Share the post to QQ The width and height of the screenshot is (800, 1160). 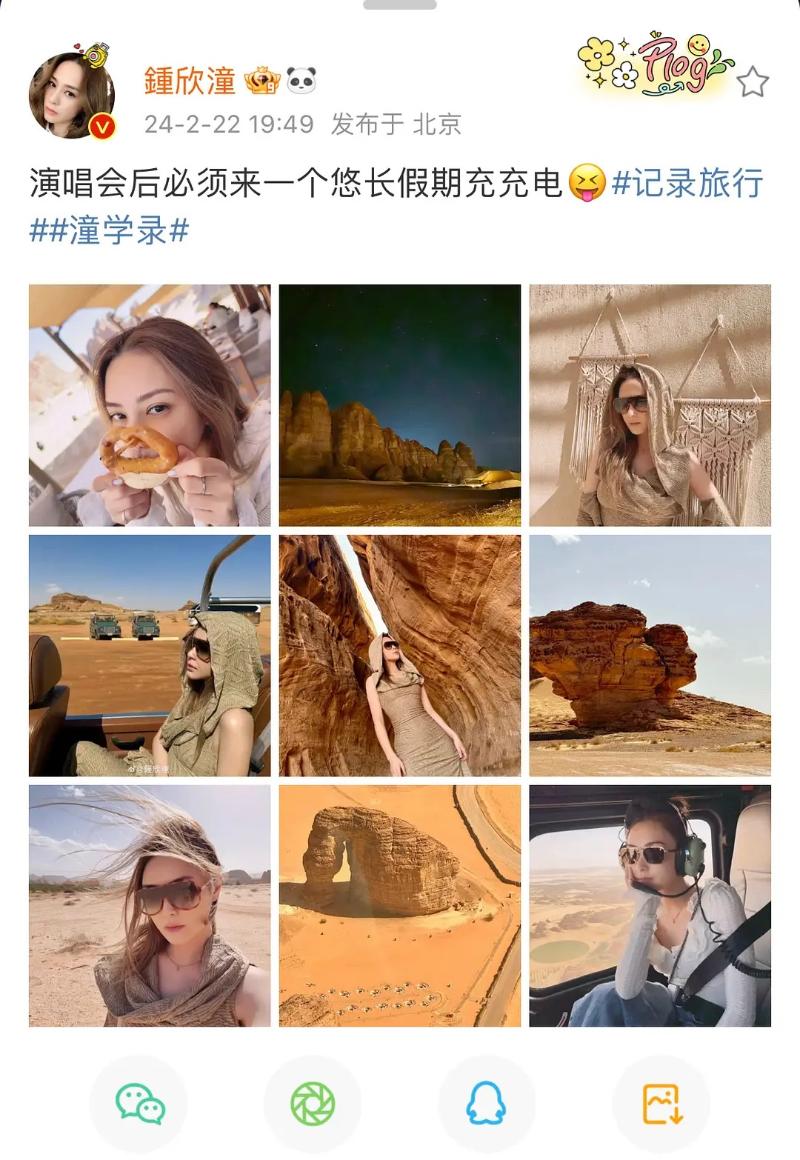click(486, 1104)
